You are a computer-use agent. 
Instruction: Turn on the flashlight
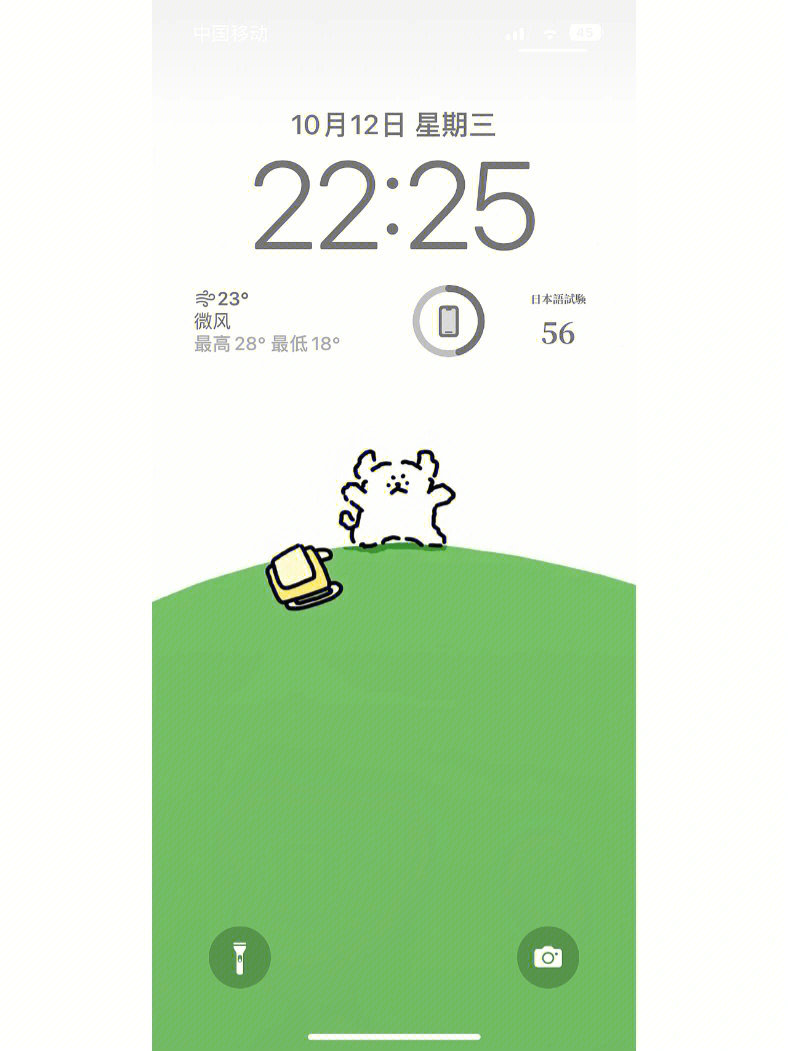[240, 957]
